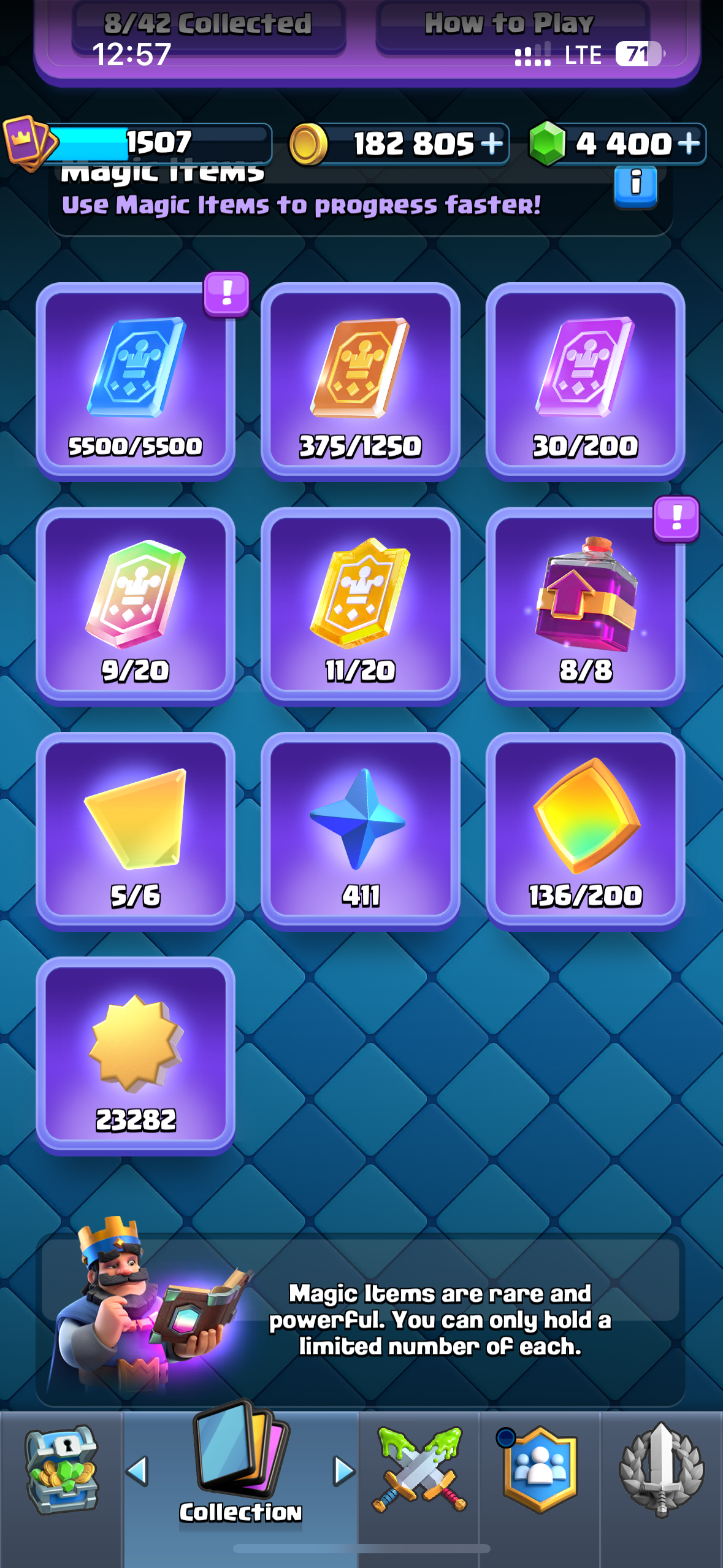This screenshot has width=723, height=1568.
Task: Open the yellow shard item 5/6
Action: pyautogui.click(x=136, y=831)
